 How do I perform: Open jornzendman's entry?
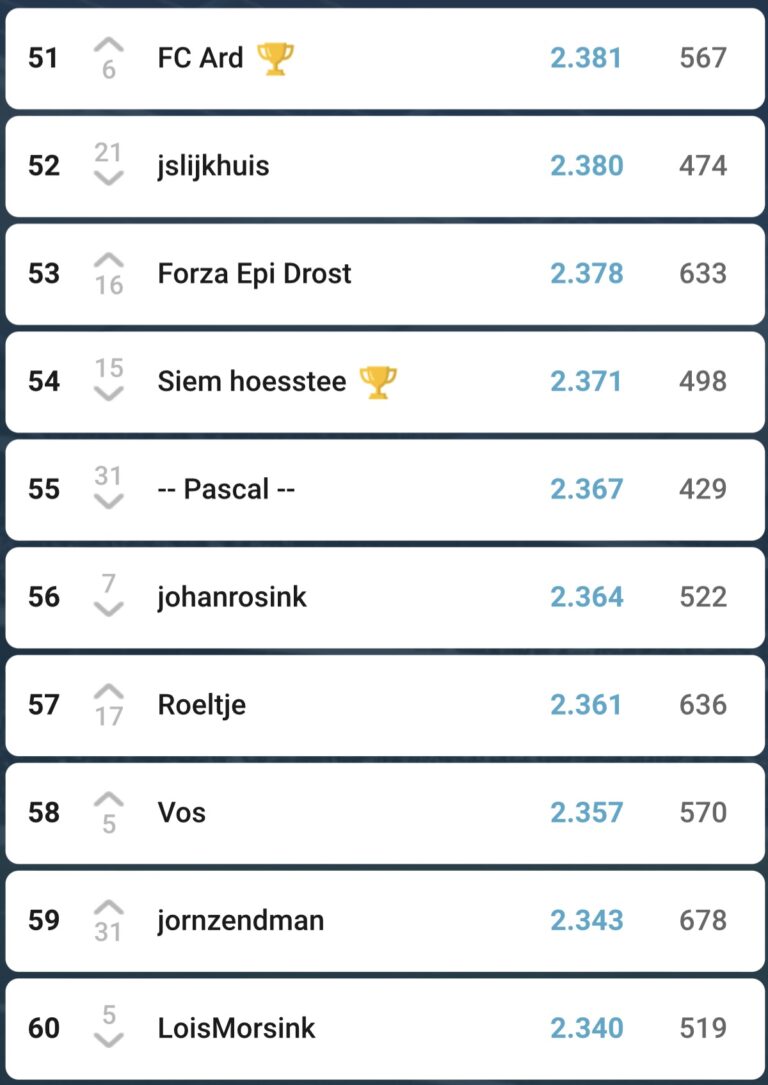(384, 920)
